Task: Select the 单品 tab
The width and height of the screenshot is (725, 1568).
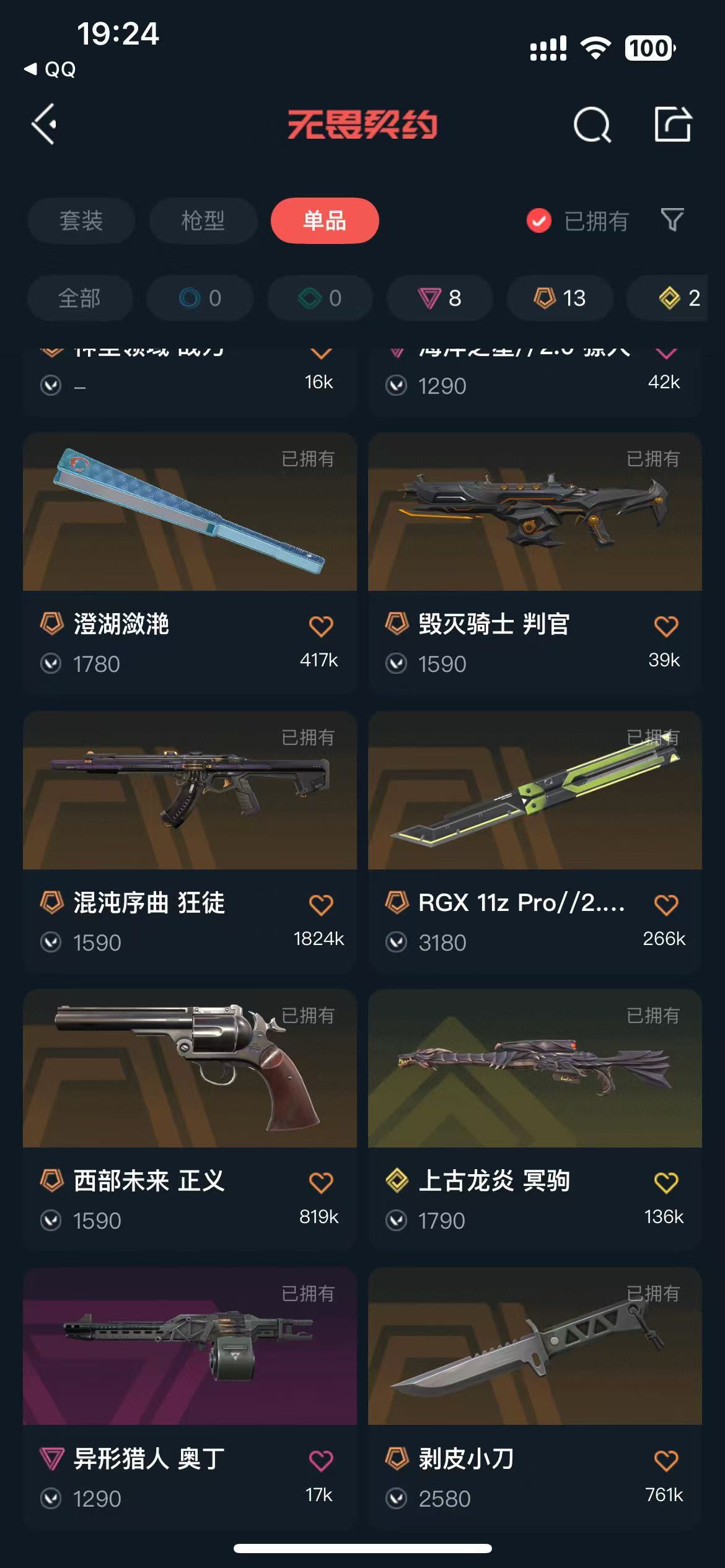Action: tap(325, 221)
